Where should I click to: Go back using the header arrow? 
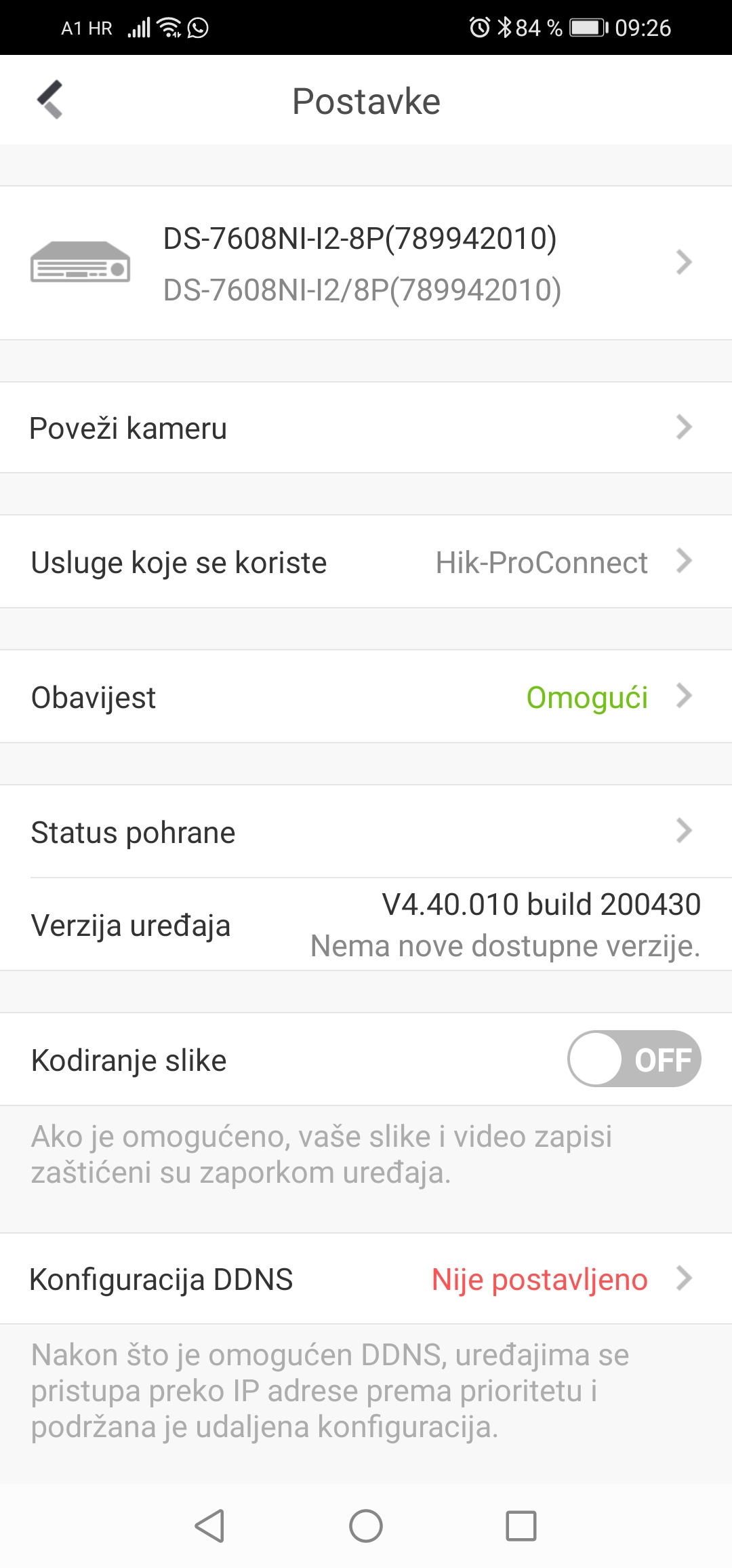(50, 100)
